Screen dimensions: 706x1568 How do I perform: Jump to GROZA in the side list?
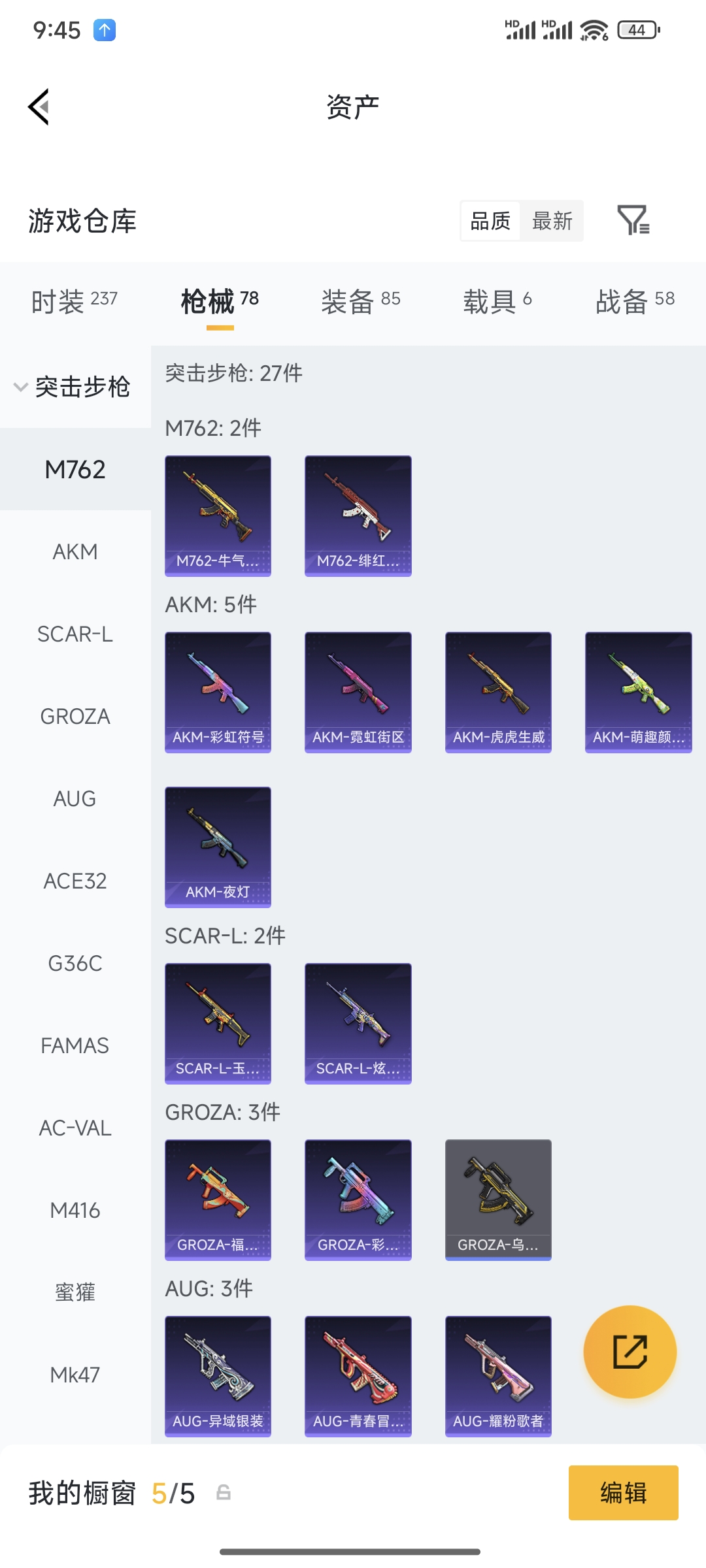(75, 716)
